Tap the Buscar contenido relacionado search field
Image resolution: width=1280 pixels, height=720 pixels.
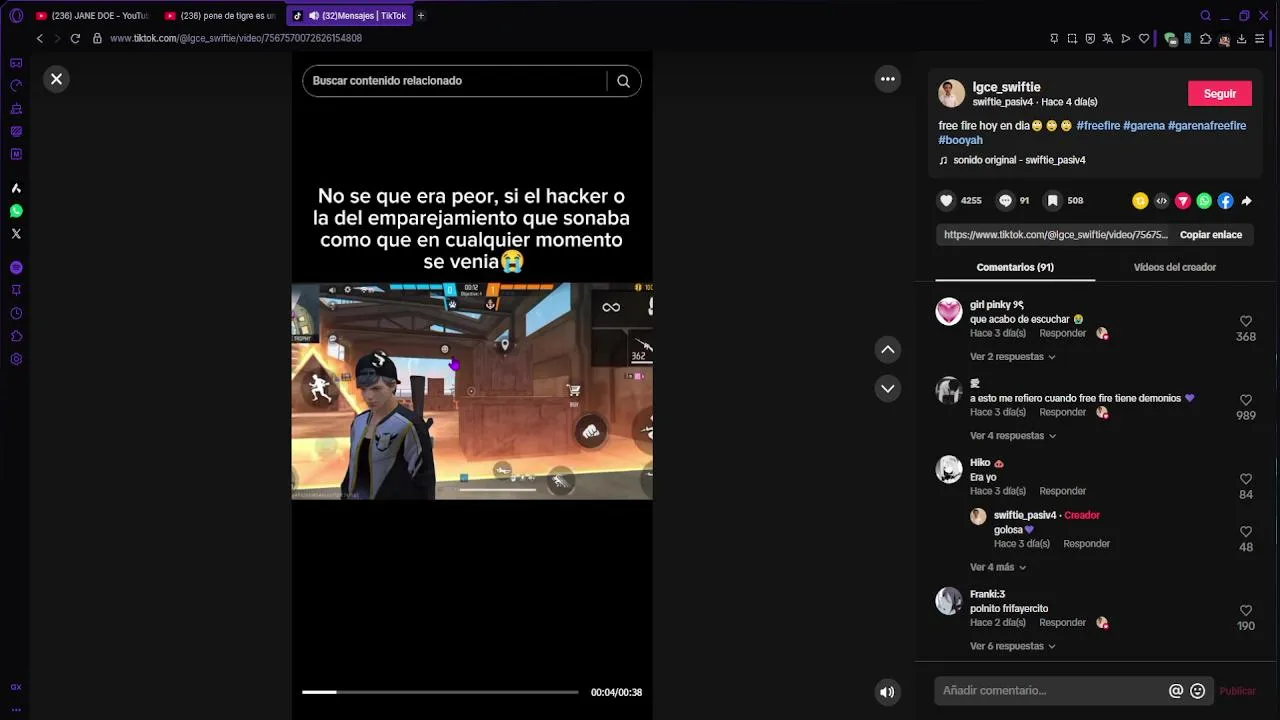[x=455, y=81]
